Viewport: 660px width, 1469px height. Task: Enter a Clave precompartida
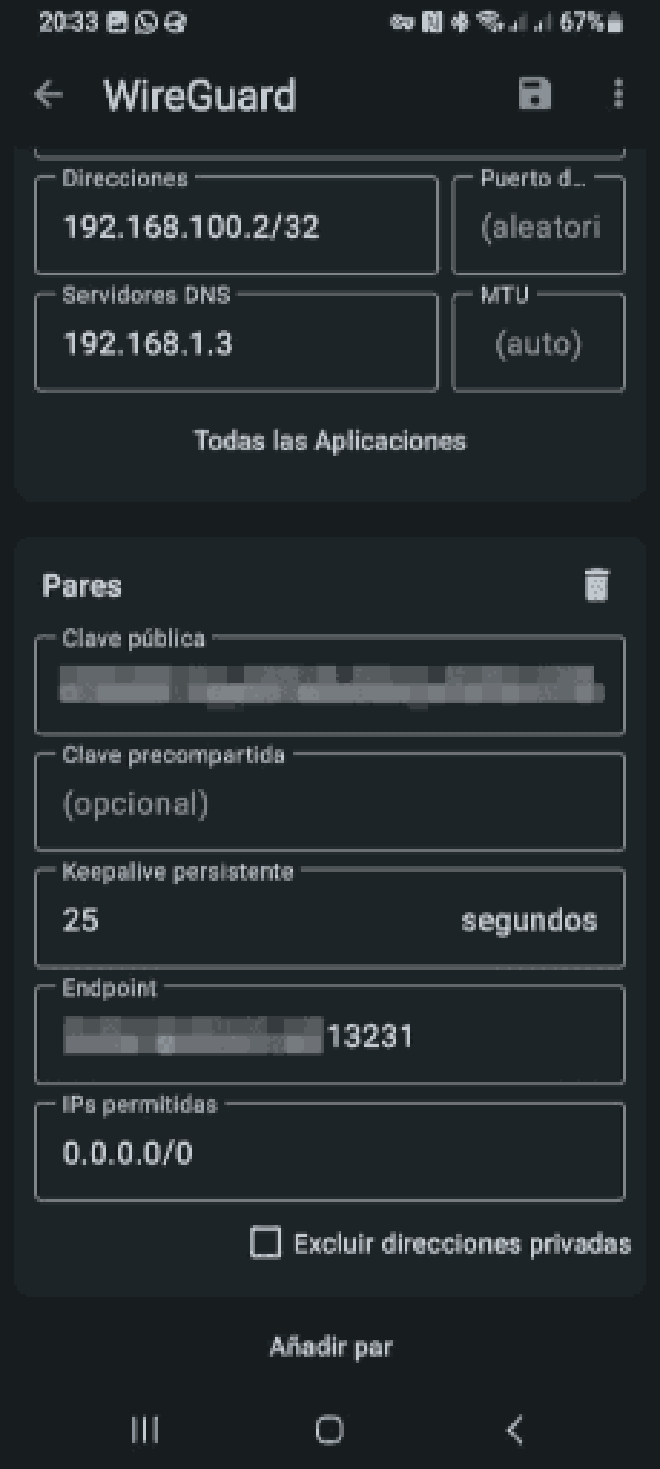pos(330,802)
